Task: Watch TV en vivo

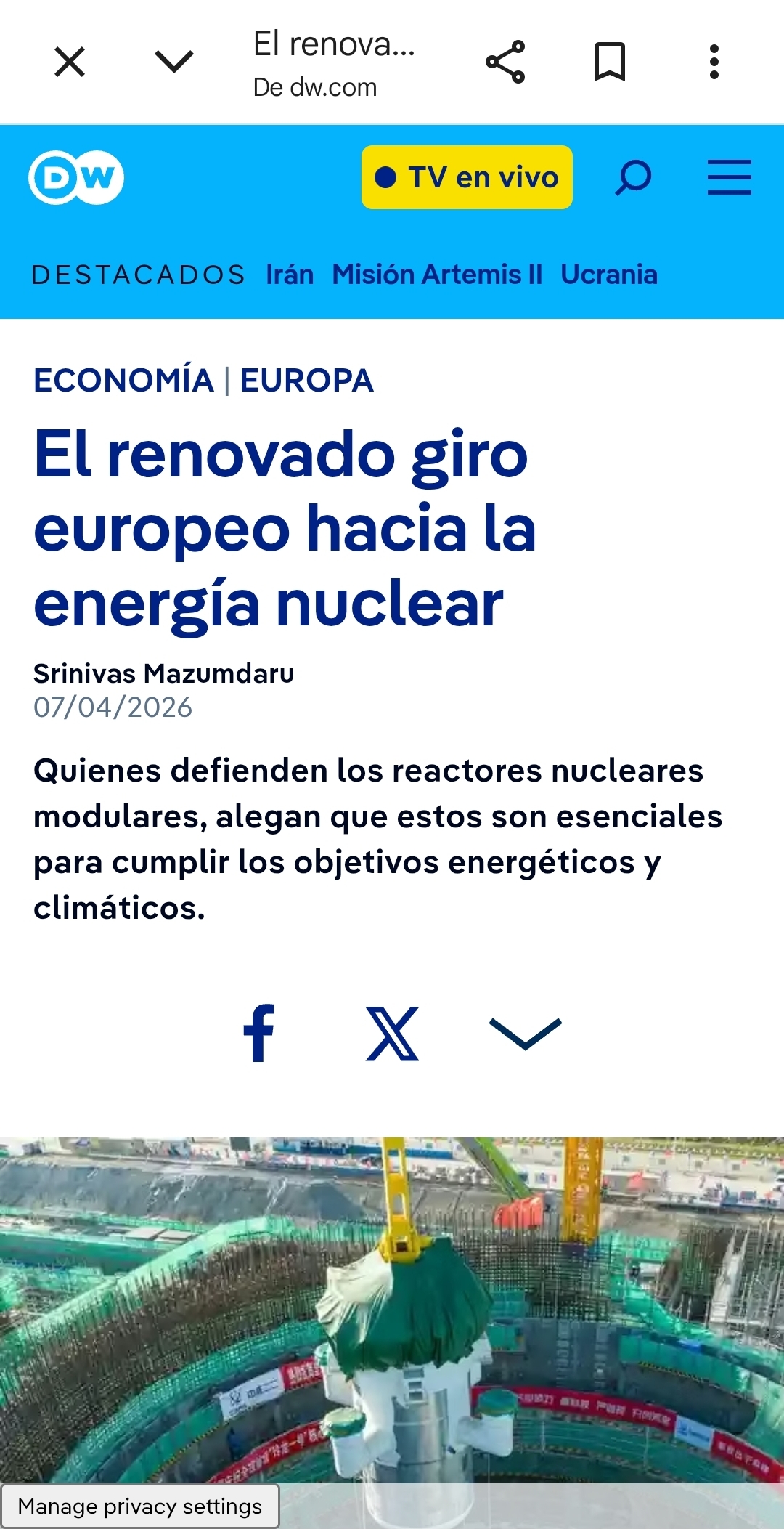Action: pos(467,177)
